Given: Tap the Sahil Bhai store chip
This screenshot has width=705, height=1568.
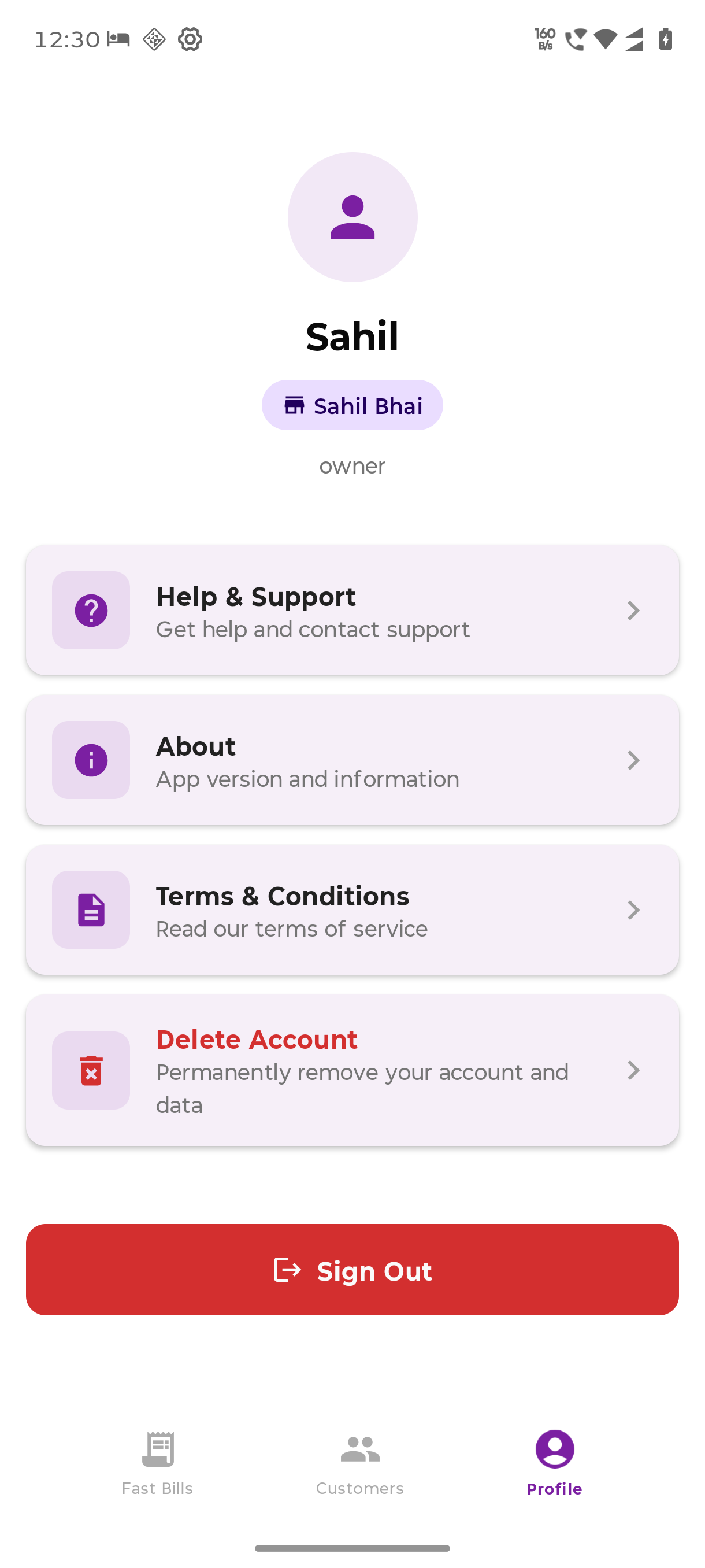Looking at the screenshot, I should (352, 405).
